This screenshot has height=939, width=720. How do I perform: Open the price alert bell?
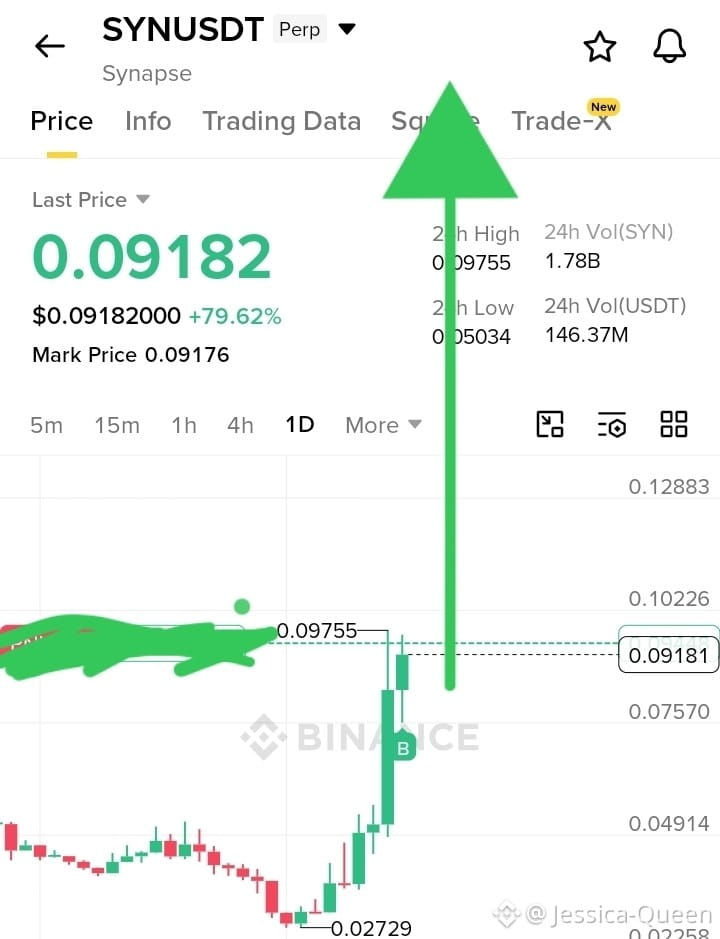[x=669, y=46]
